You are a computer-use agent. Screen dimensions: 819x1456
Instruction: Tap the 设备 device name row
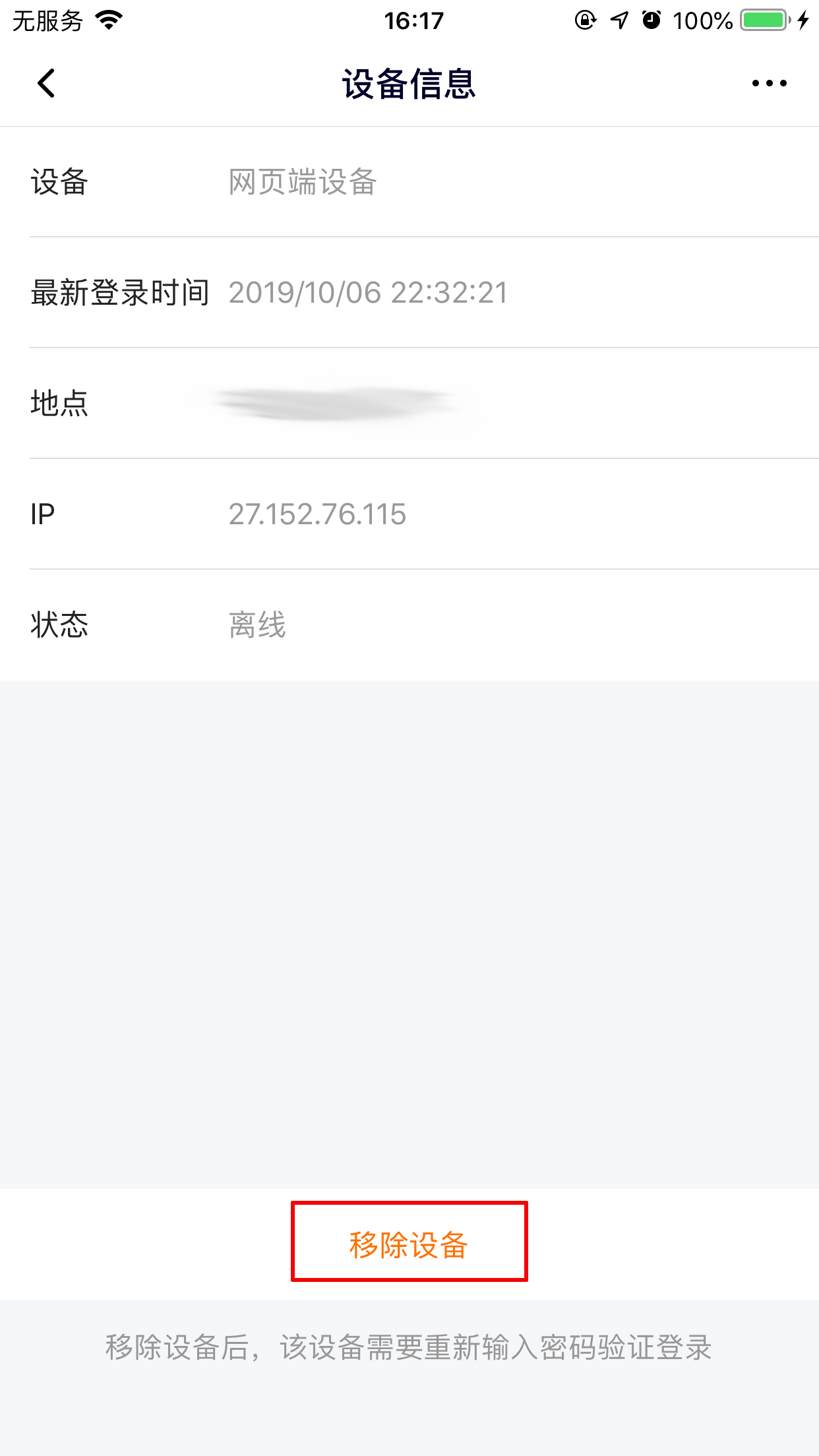pyautogui.click(x=58, y=183)
